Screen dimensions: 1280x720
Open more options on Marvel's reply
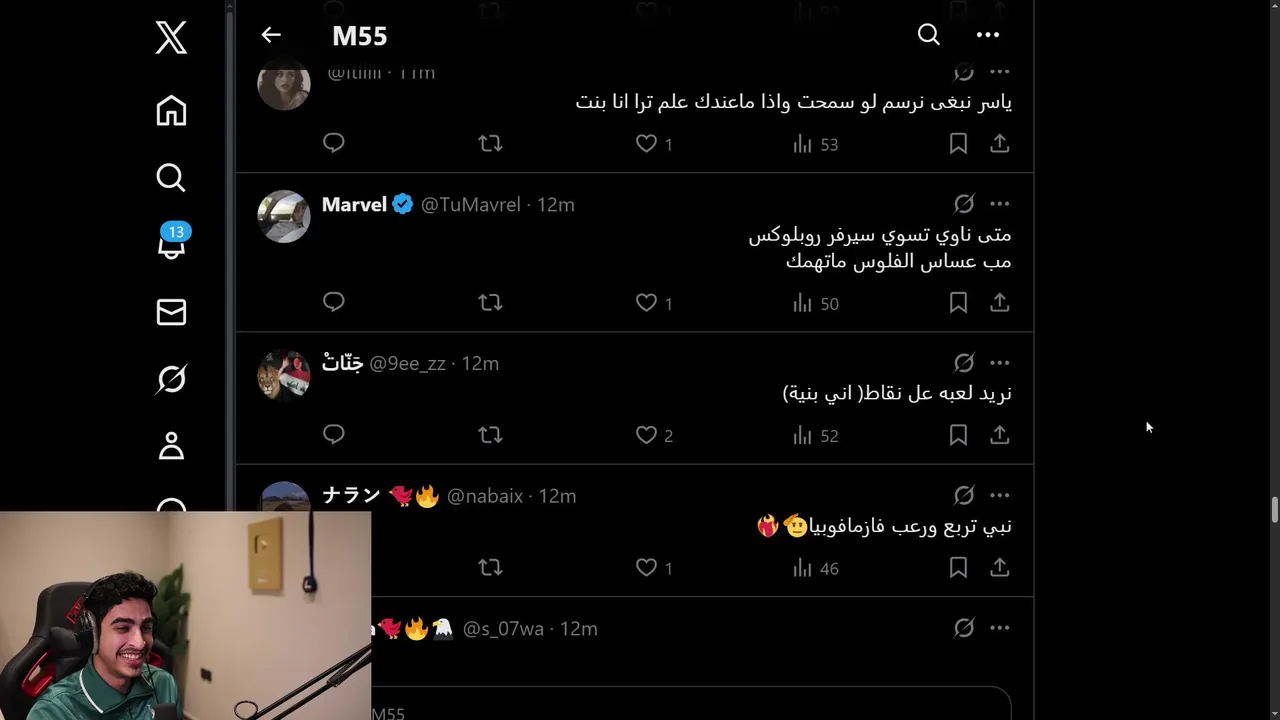pyautogui.click(x=999, y=204)
